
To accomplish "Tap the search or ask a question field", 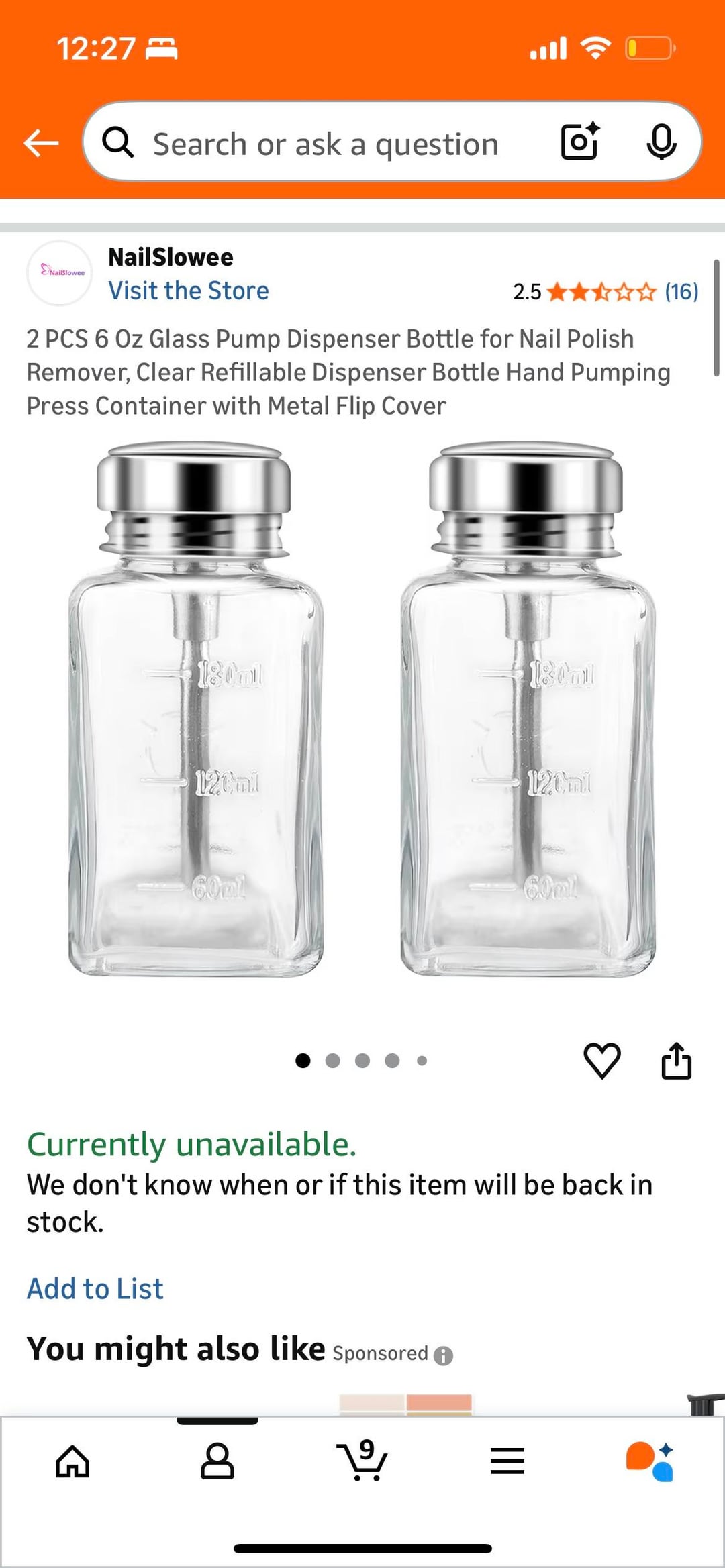I will click(x=326, y=144).
